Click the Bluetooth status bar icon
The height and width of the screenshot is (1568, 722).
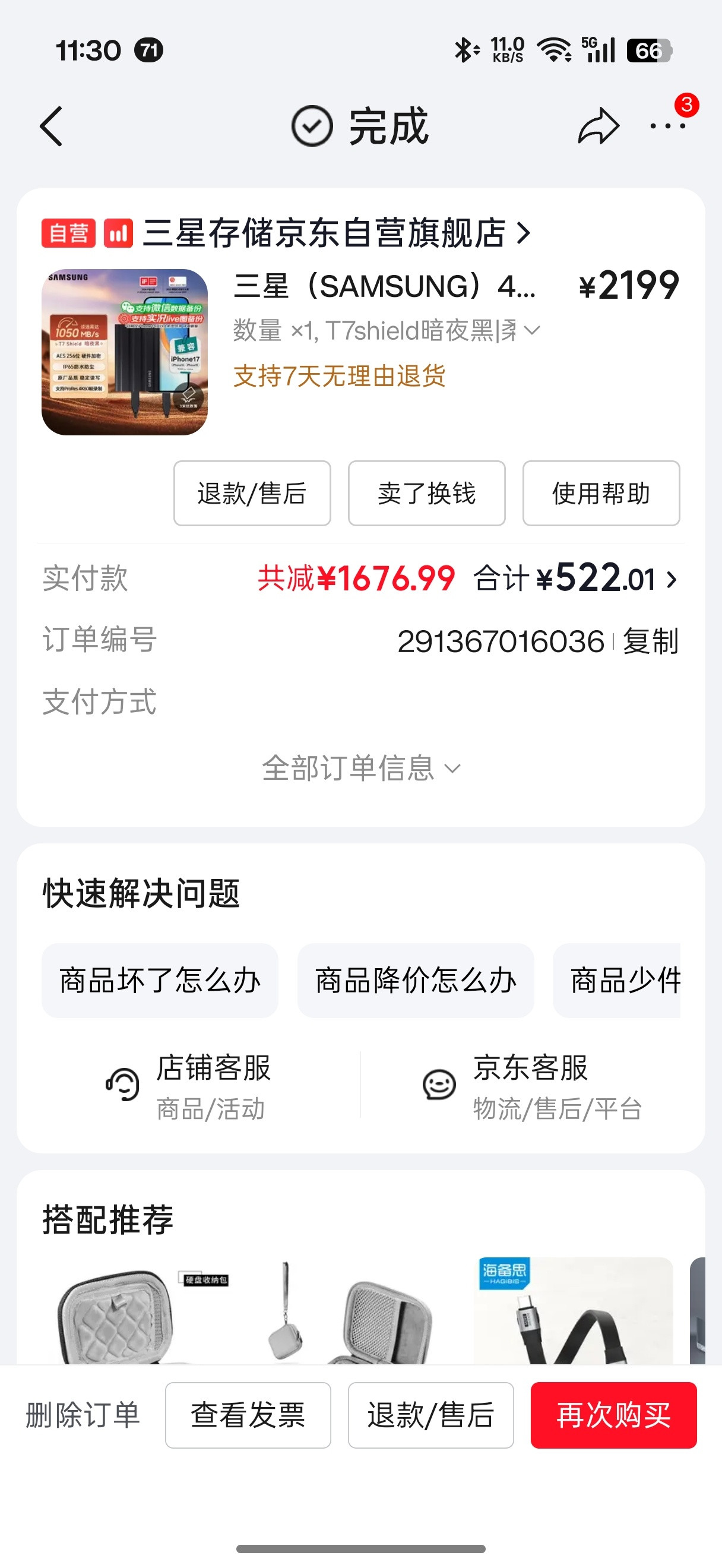465,51
